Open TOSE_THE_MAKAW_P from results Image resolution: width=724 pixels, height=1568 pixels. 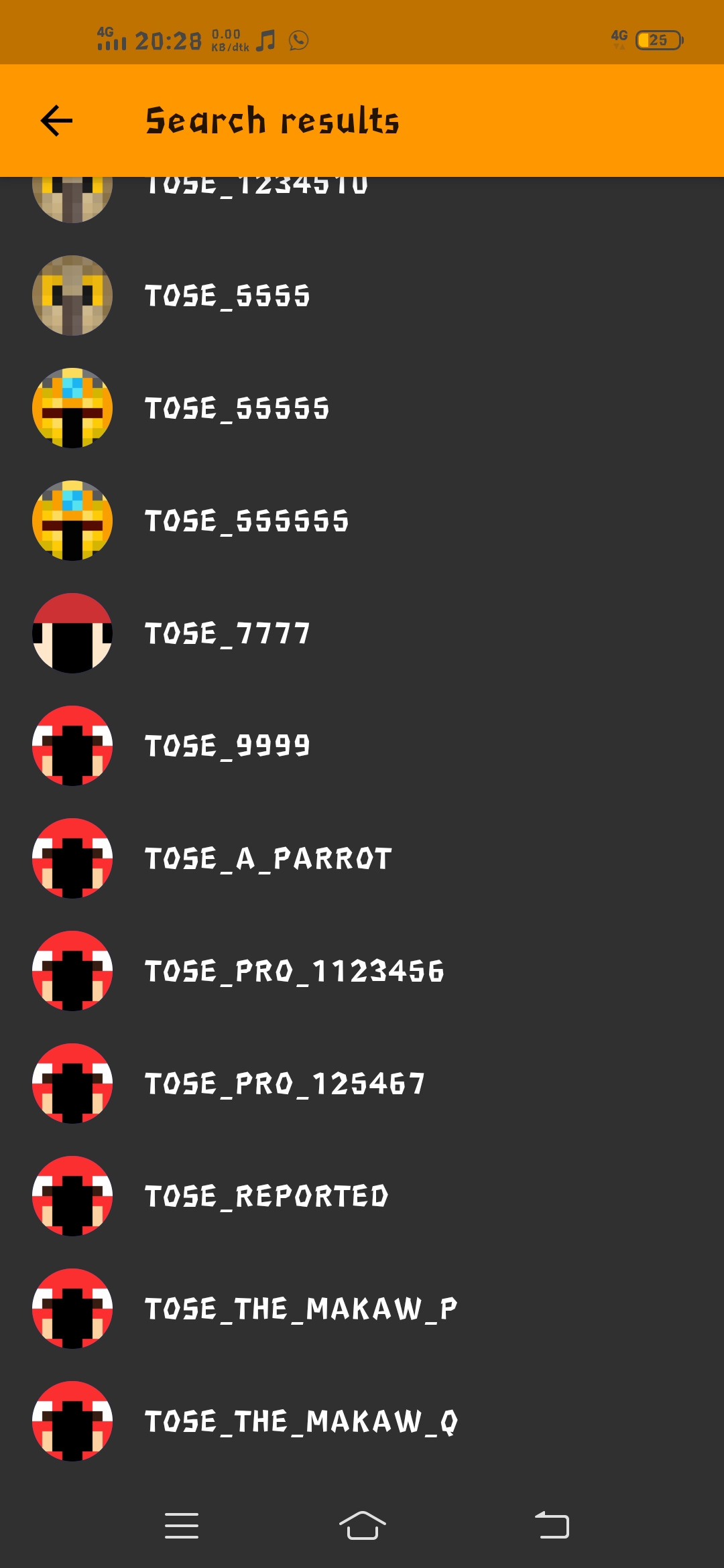[x=362, y=1309]
